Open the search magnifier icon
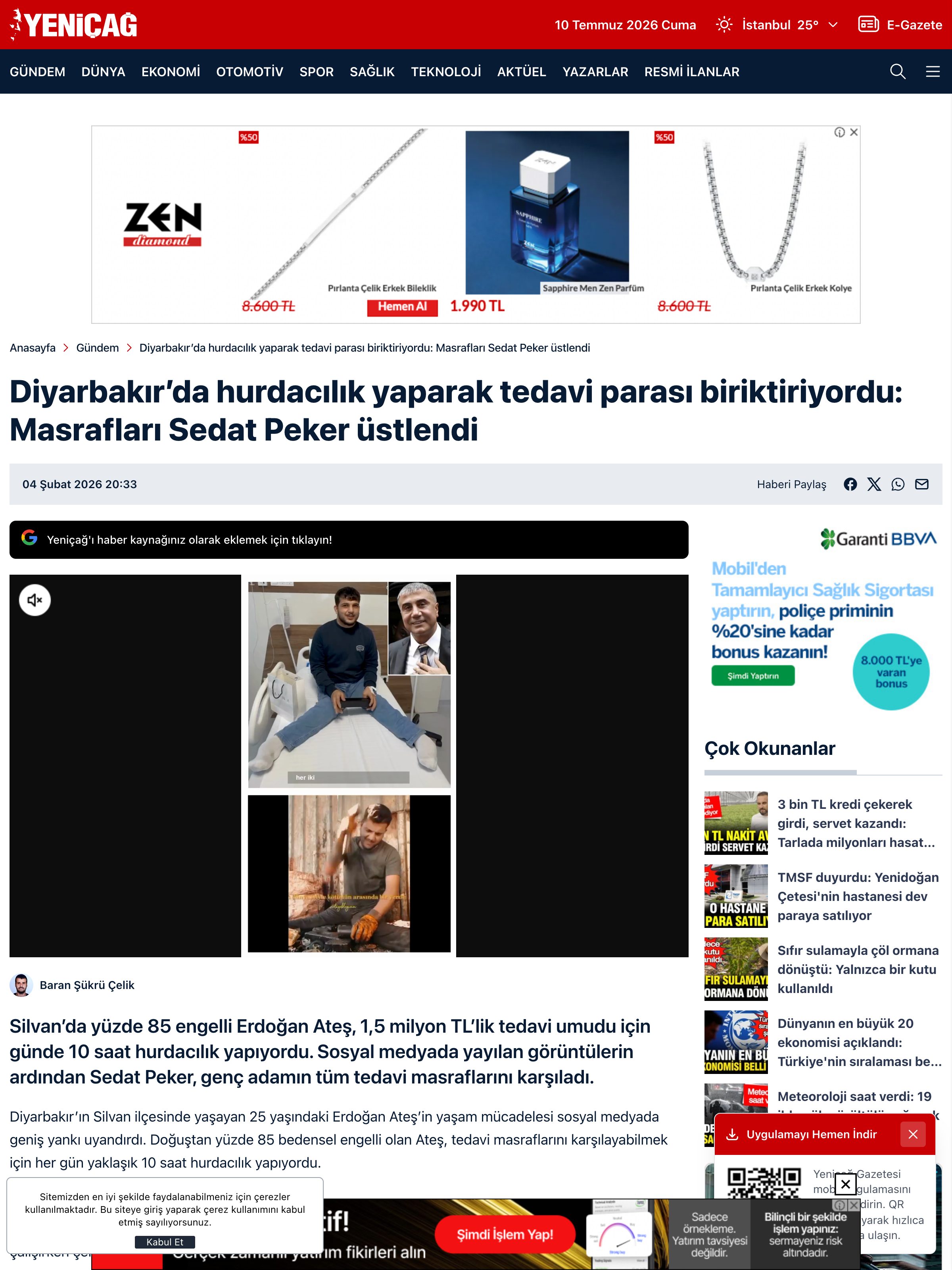The width and height of the screenshot is (952, 1270). [898, 72]
